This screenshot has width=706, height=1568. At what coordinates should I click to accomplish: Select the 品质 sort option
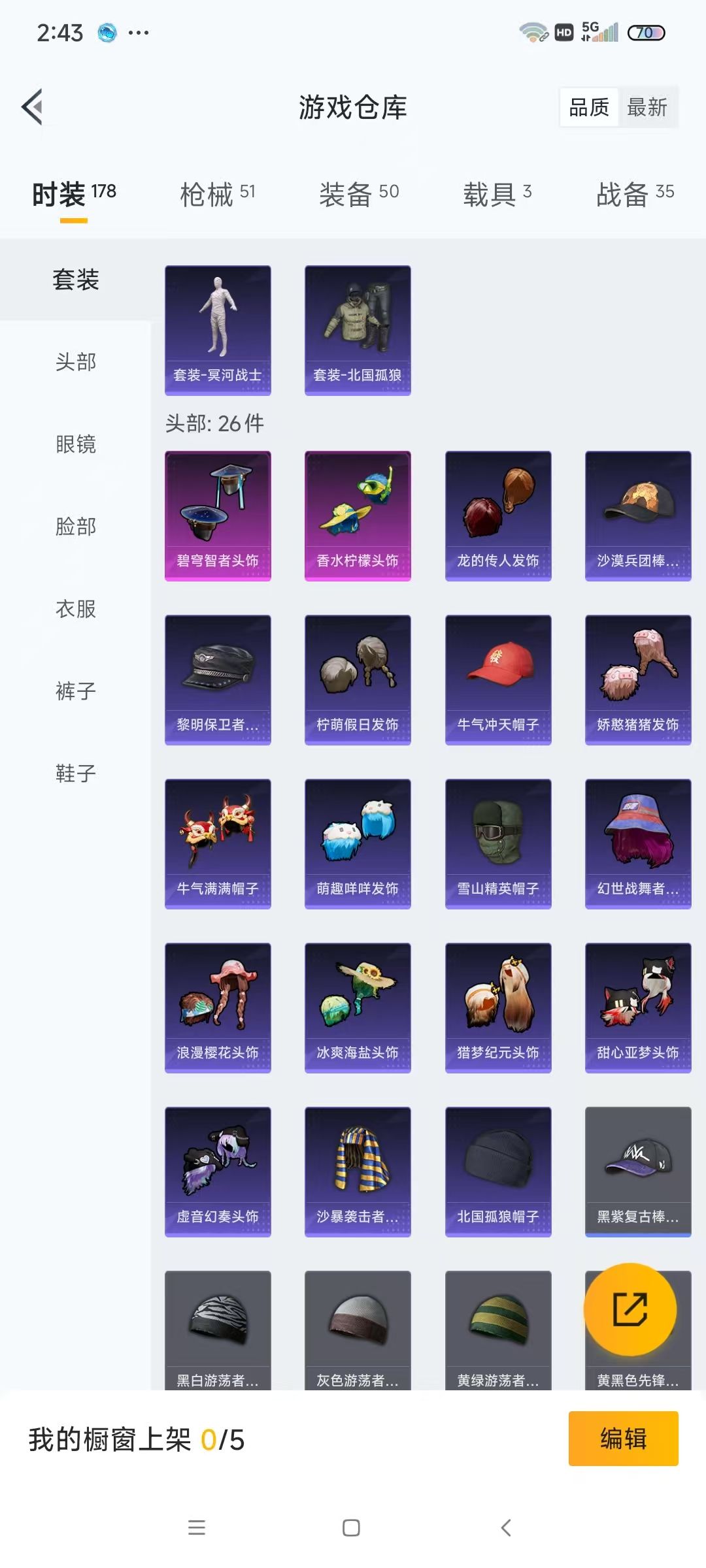point(589,107)
